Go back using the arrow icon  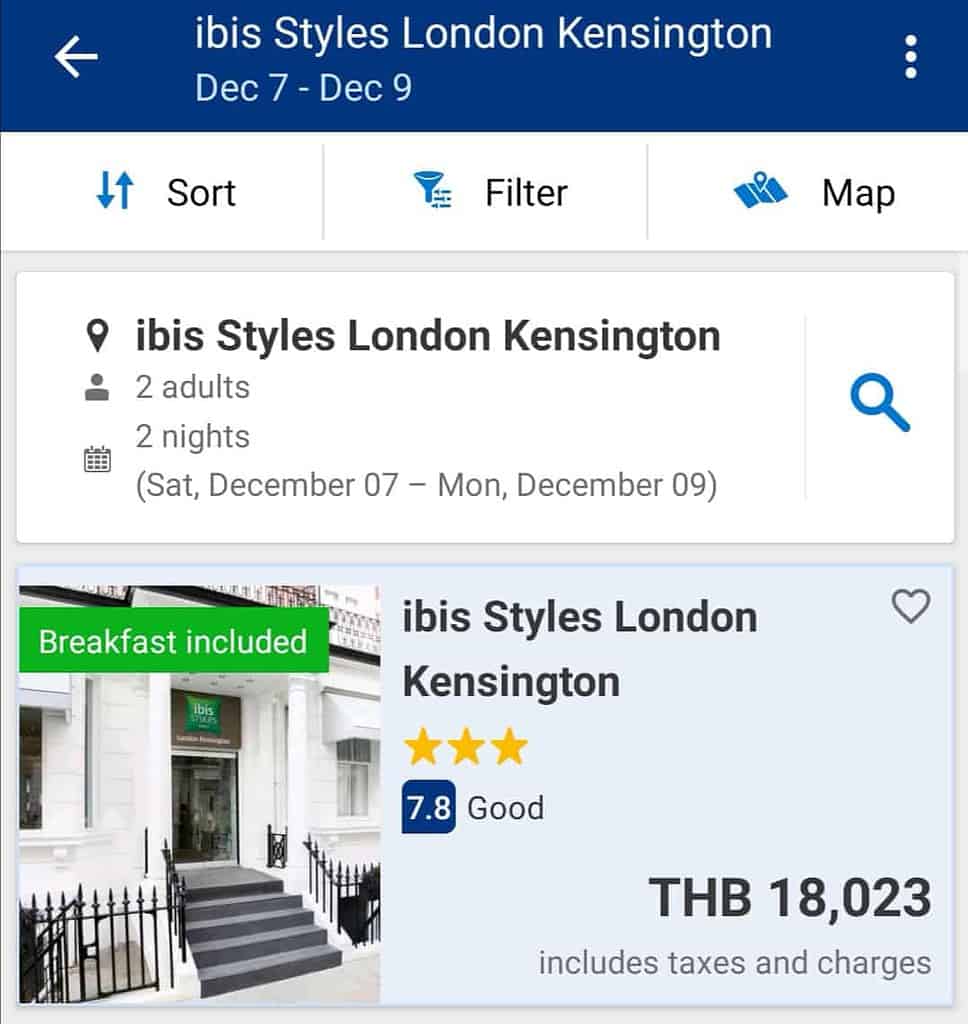coord(76,57)
